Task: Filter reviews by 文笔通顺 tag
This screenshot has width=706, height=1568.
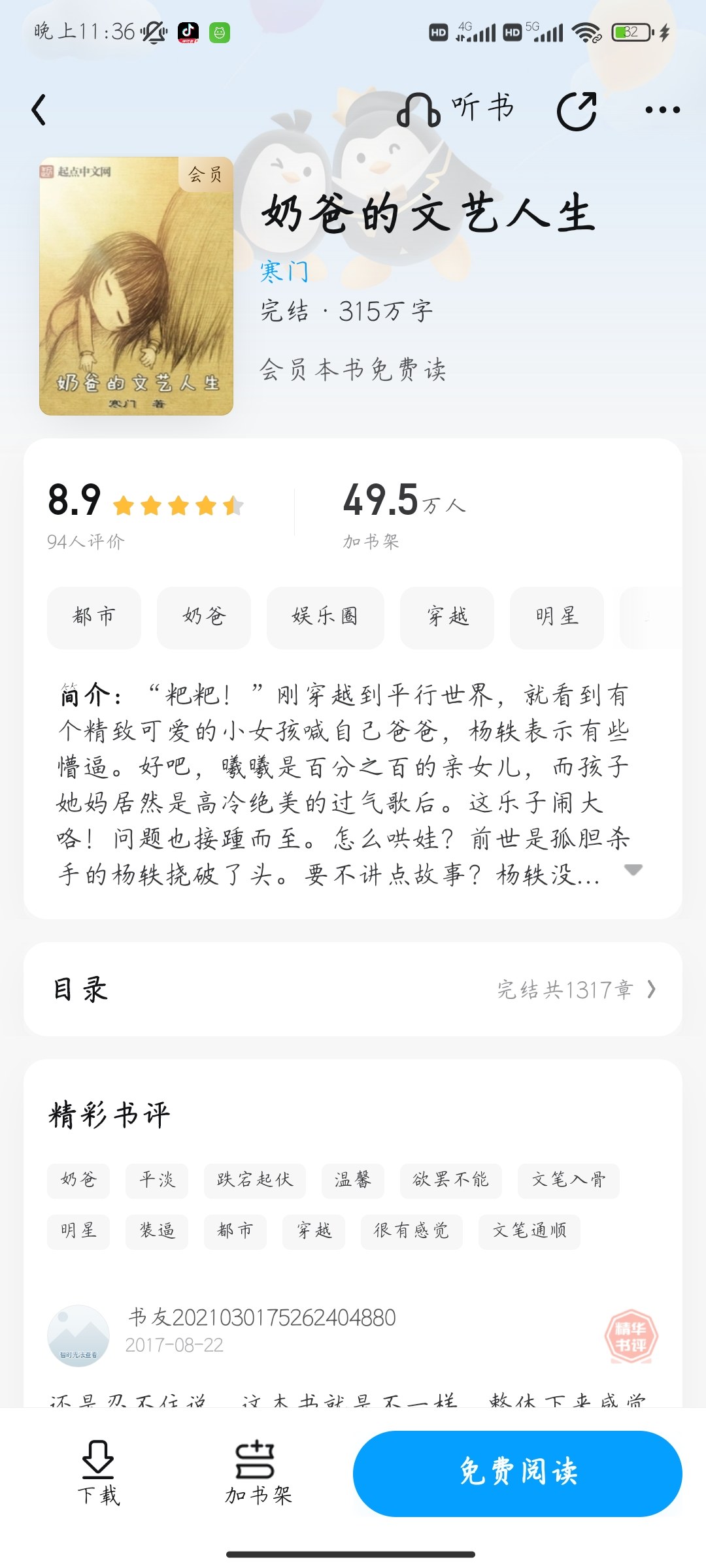Action: pos(529,1232)
